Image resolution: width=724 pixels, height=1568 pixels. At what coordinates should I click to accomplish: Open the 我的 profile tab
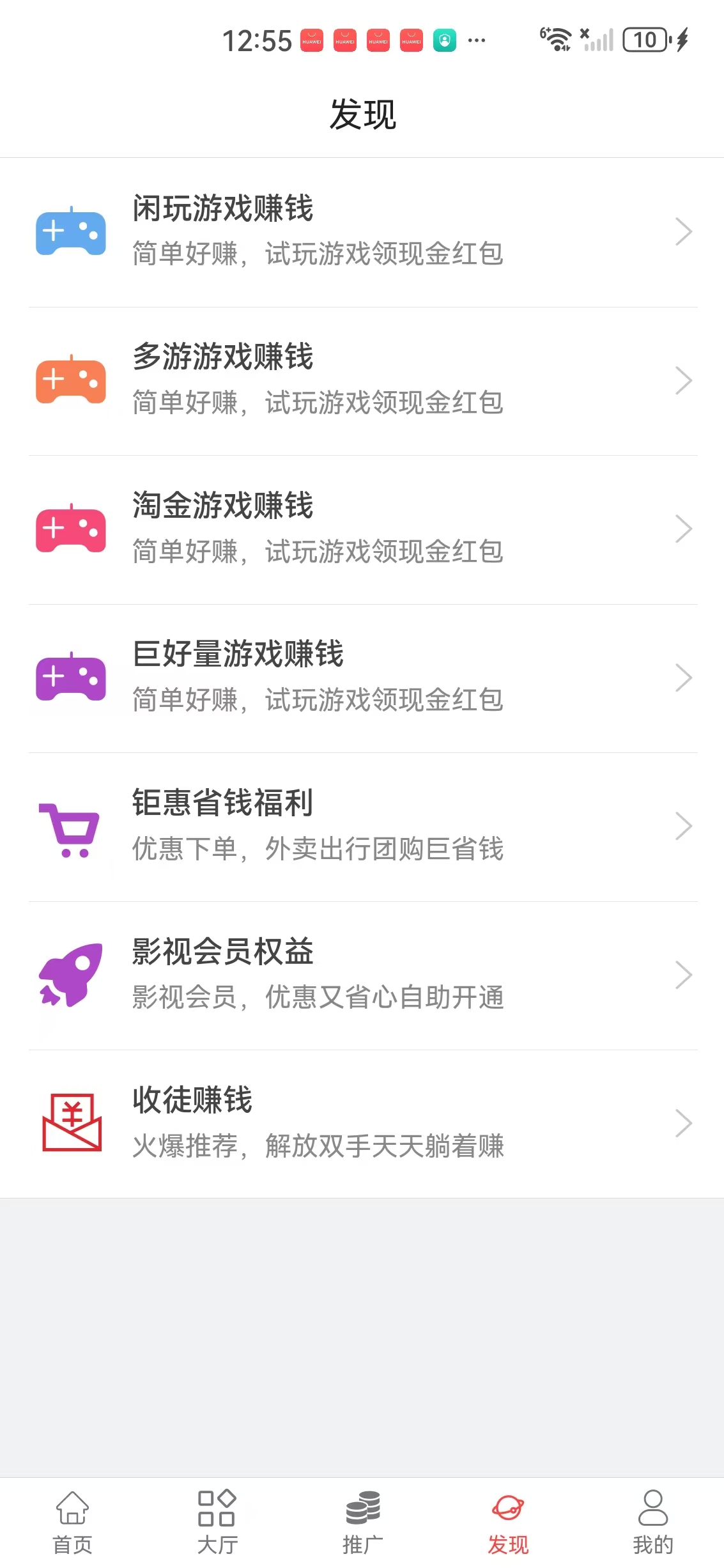point(652,1523)
